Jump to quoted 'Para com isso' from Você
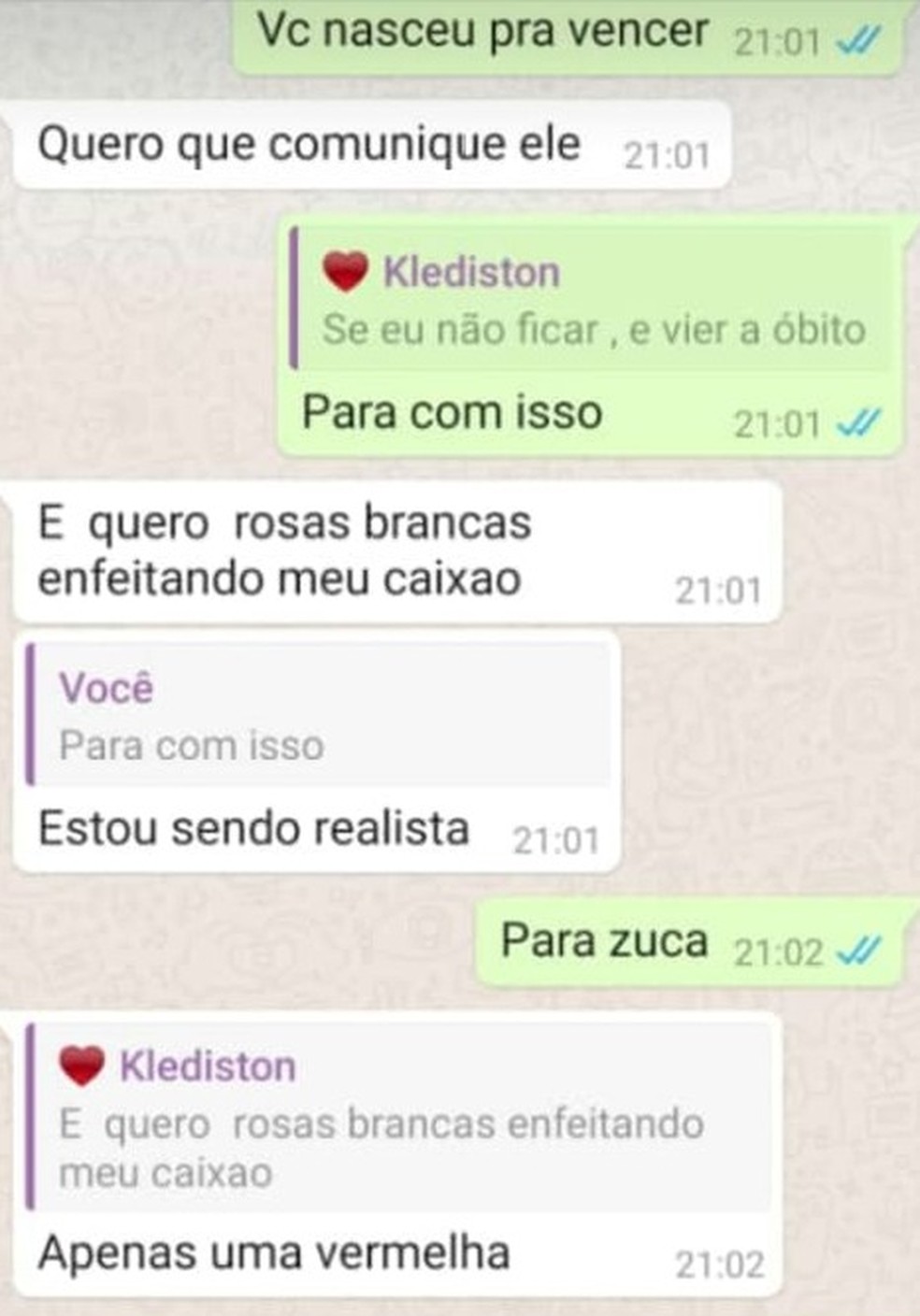920x1316 pixels. pyautogui.click(x=318, y=717)
